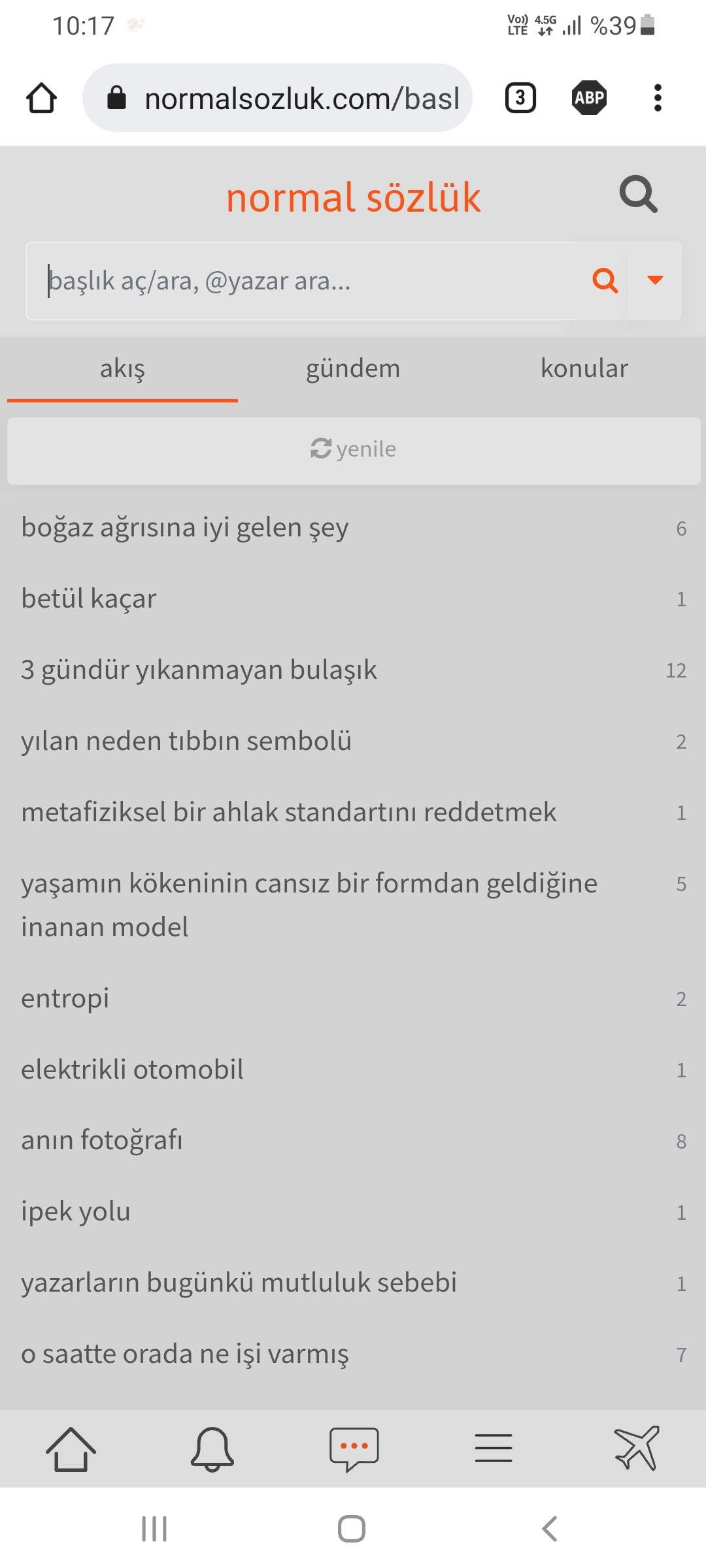Viewport: 706px width, 1568px height.
Task: Open the notifications bell
Action: tap(212, 1448)
